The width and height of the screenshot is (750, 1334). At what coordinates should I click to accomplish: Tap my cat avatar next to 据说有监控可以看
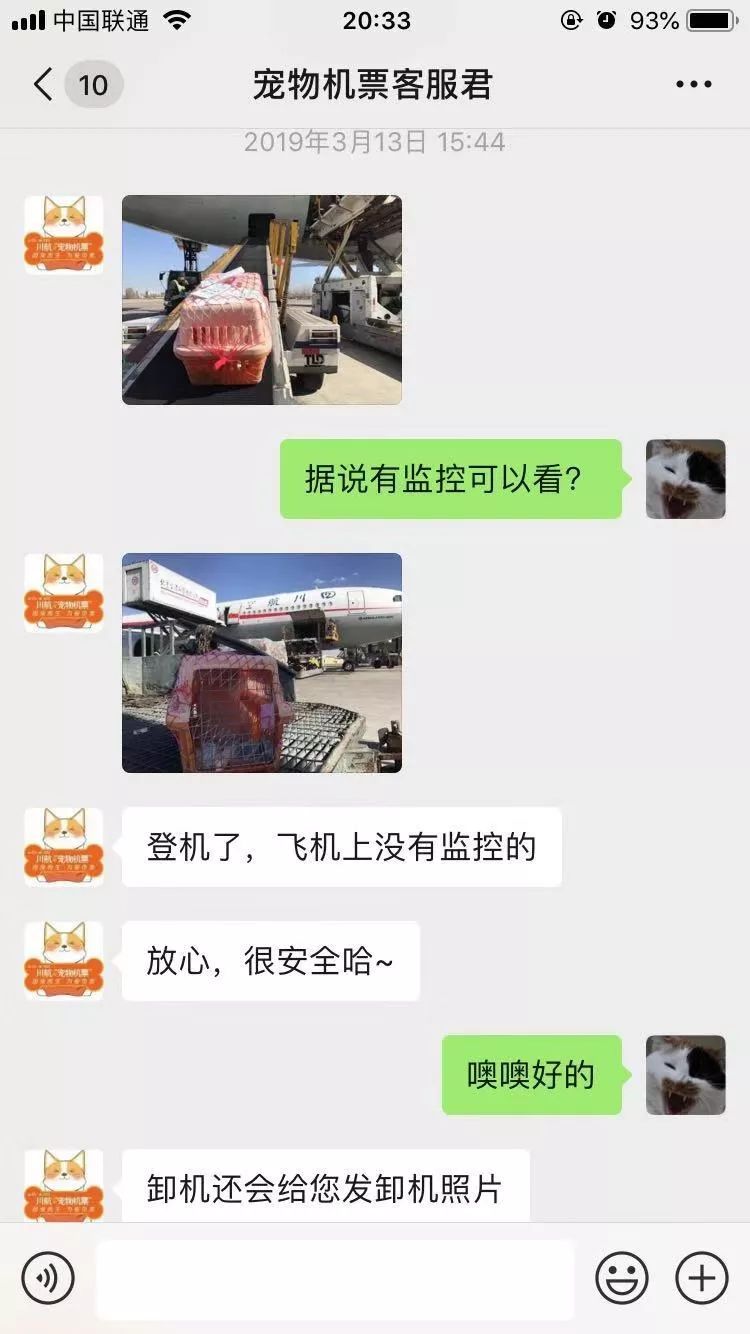point(686,479)
